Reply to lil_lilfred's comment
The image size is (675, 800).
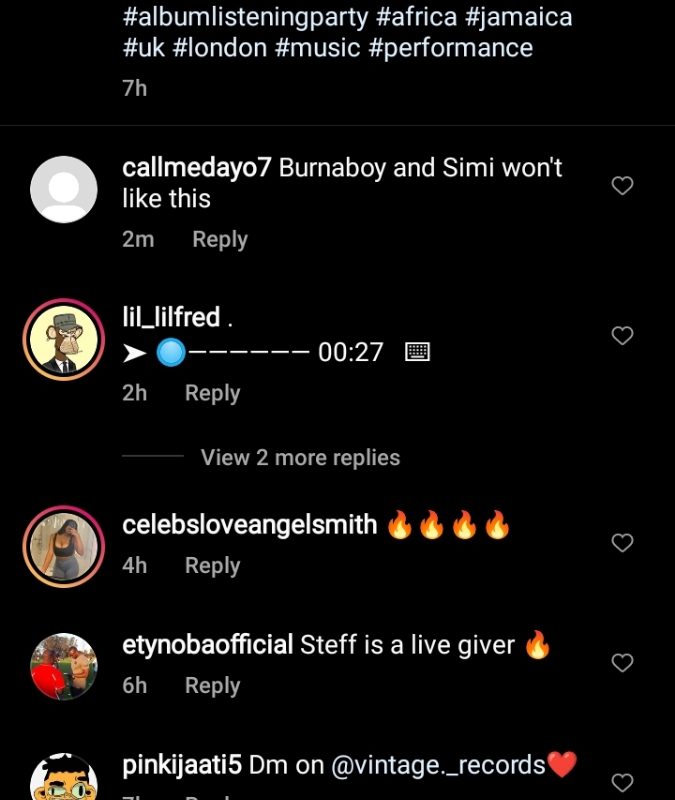point(212,394)
